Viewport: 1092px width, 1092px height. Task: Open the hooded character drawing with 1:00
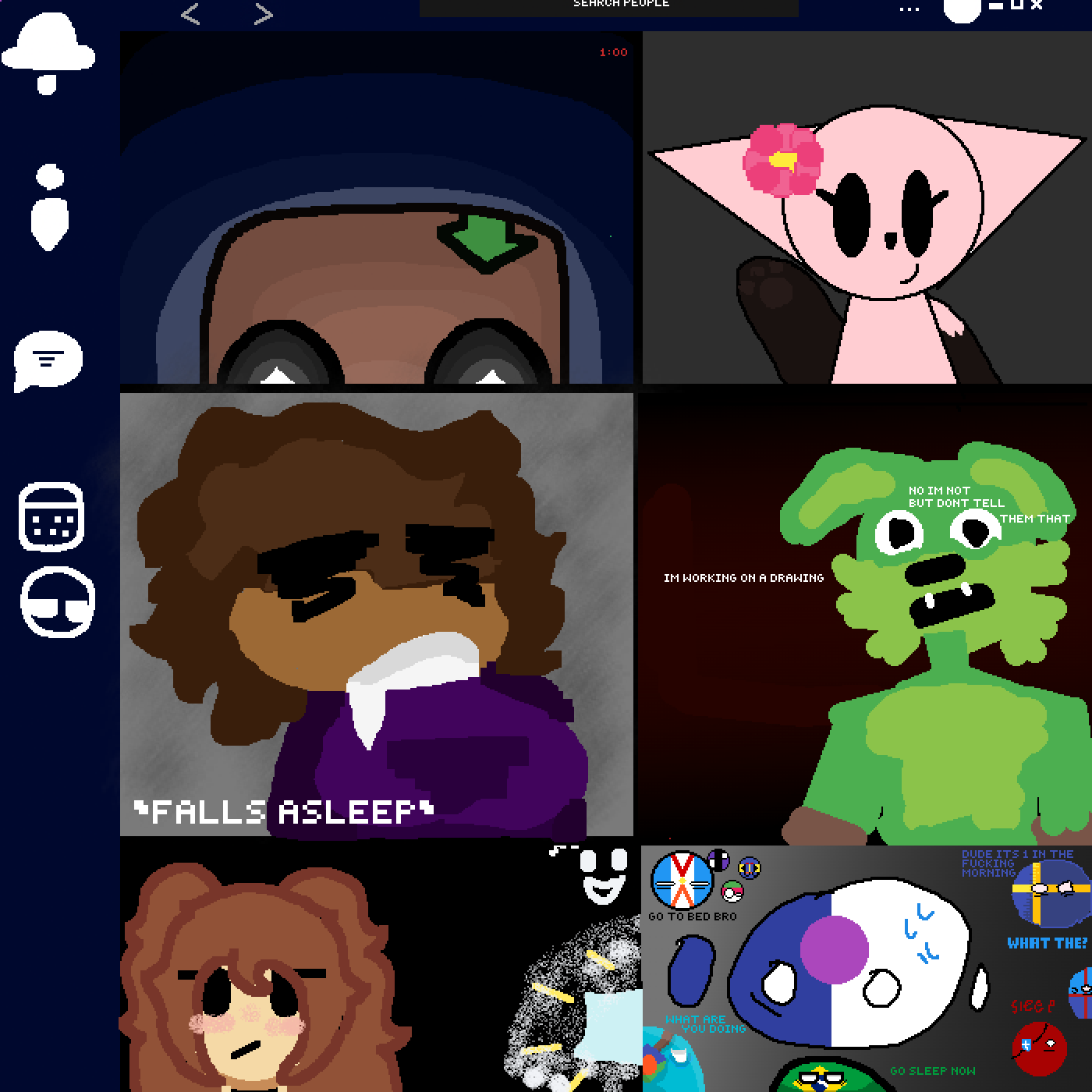point(377,207)
